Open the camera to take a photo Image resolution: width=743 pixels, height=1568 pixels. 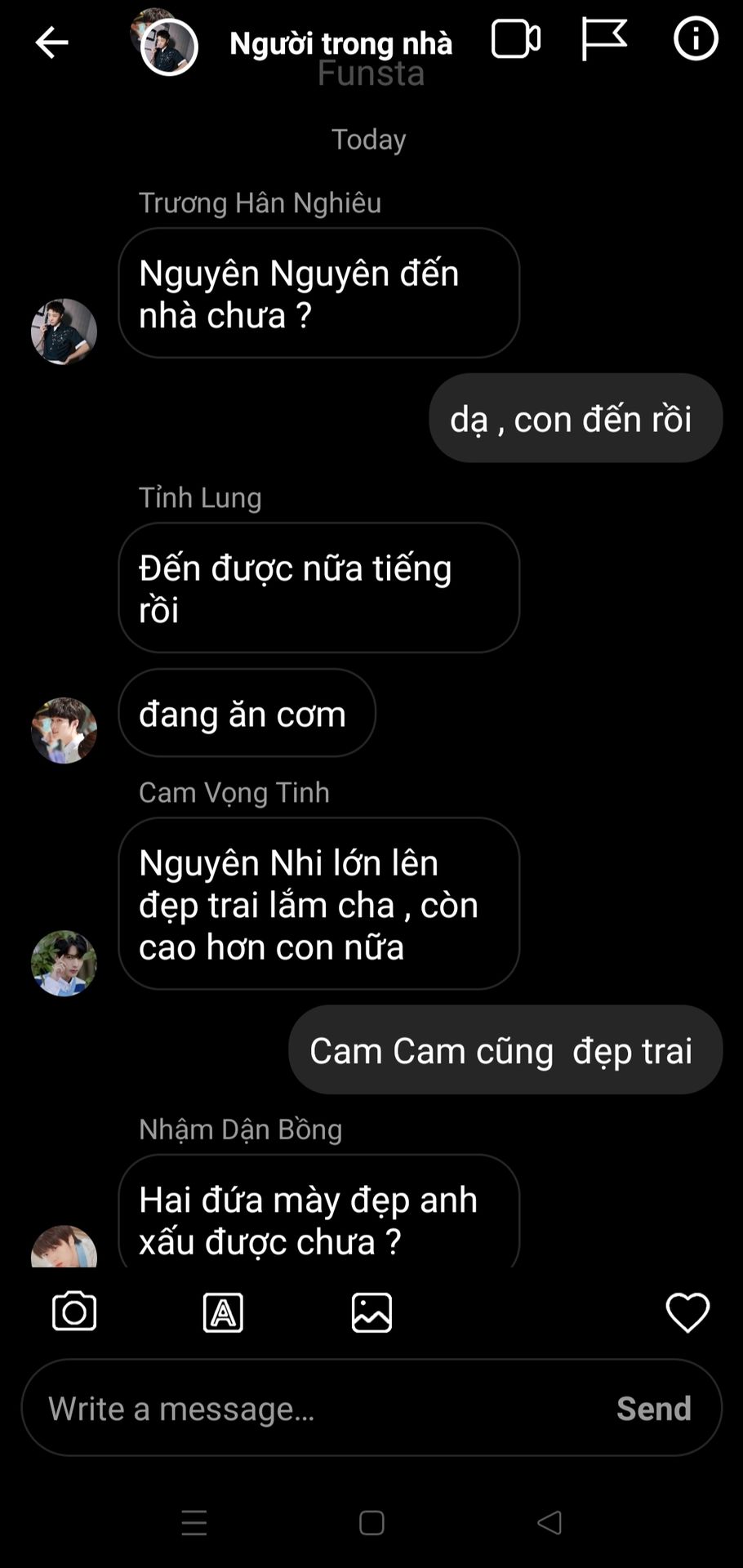click(74, 1312)
